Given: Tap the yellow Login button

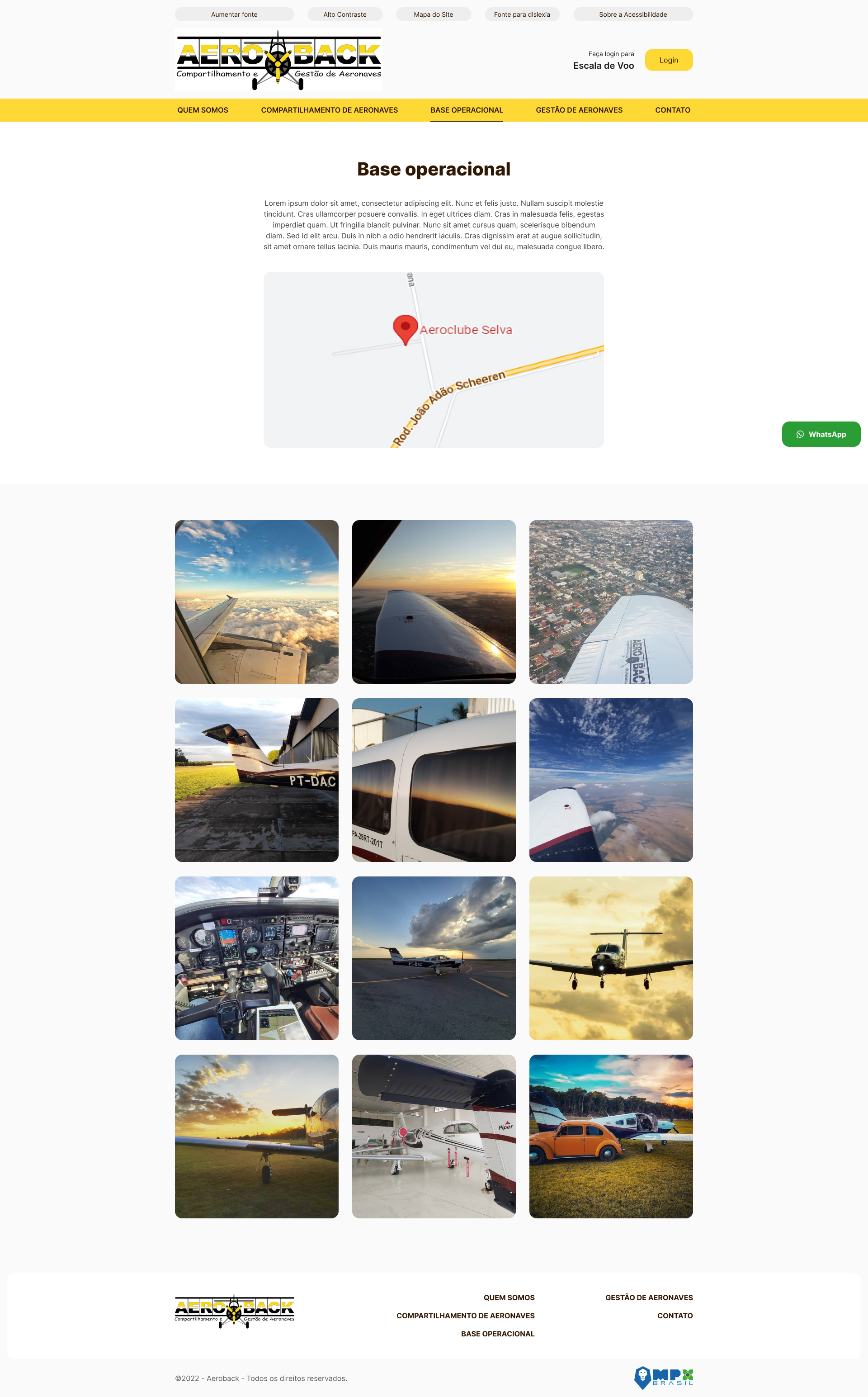Looking at the screenshot, I should 668,60.
